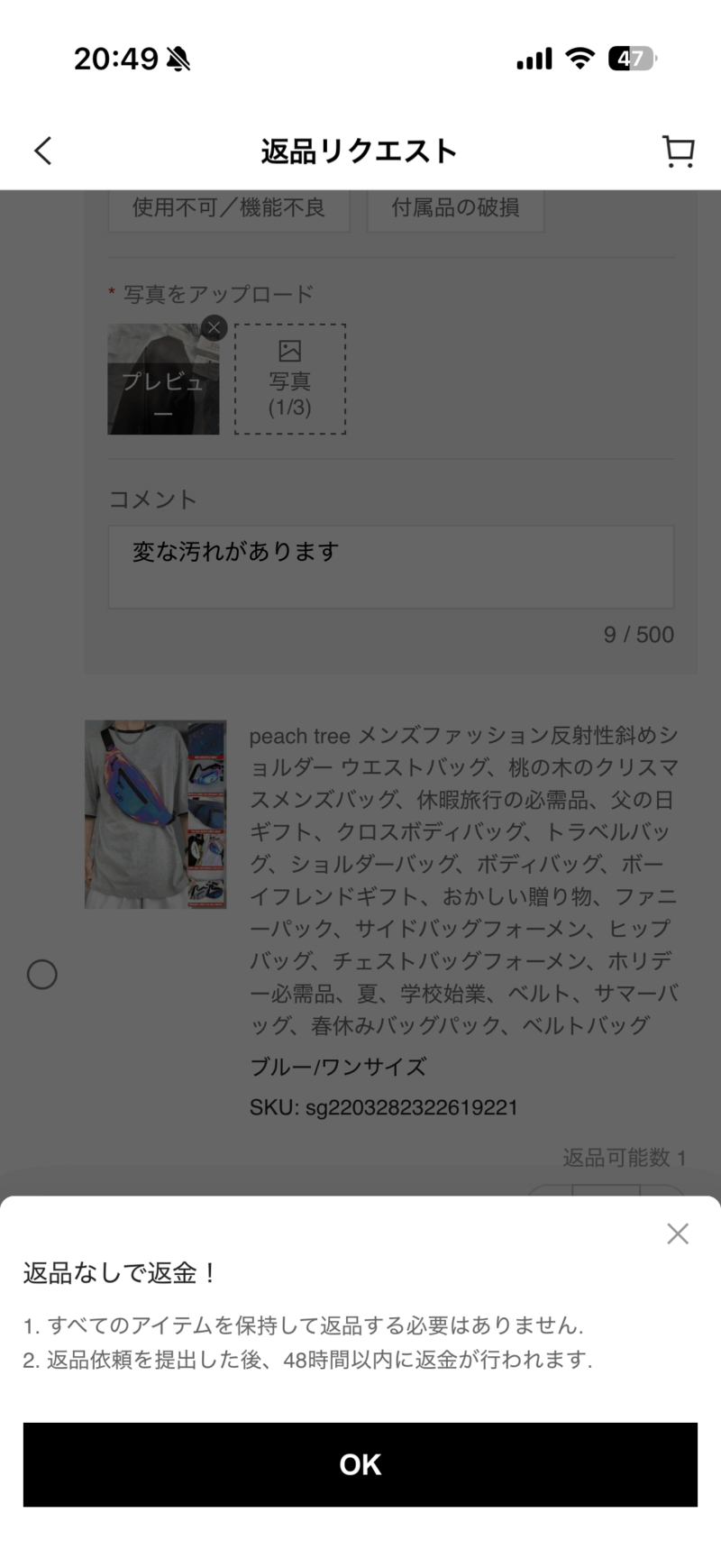Open the shopping cart
This screenshot has height=1568, width=721.
(x=678, y=151)
